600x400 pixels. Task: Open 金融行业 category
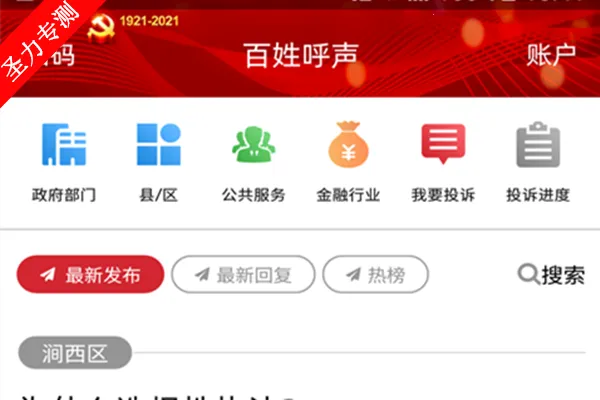348,160
